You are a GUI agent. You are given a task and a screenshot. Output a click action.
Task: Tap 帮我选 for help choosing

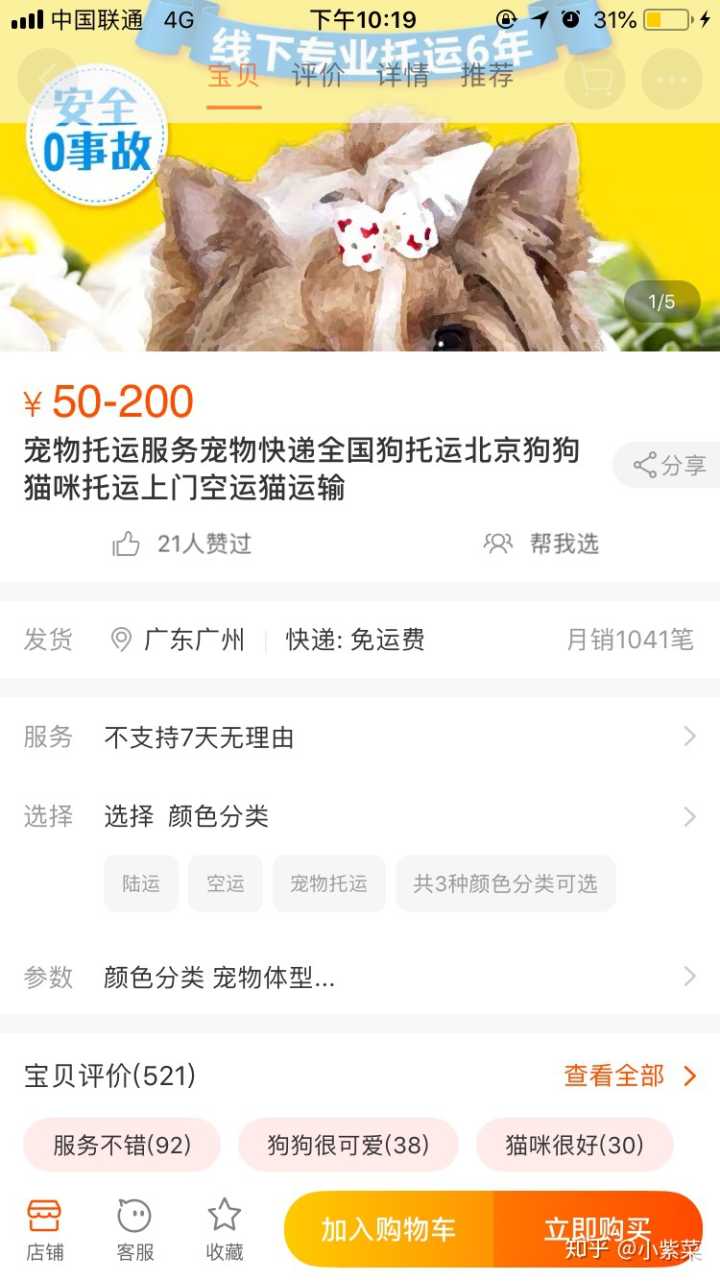point(542,544)
